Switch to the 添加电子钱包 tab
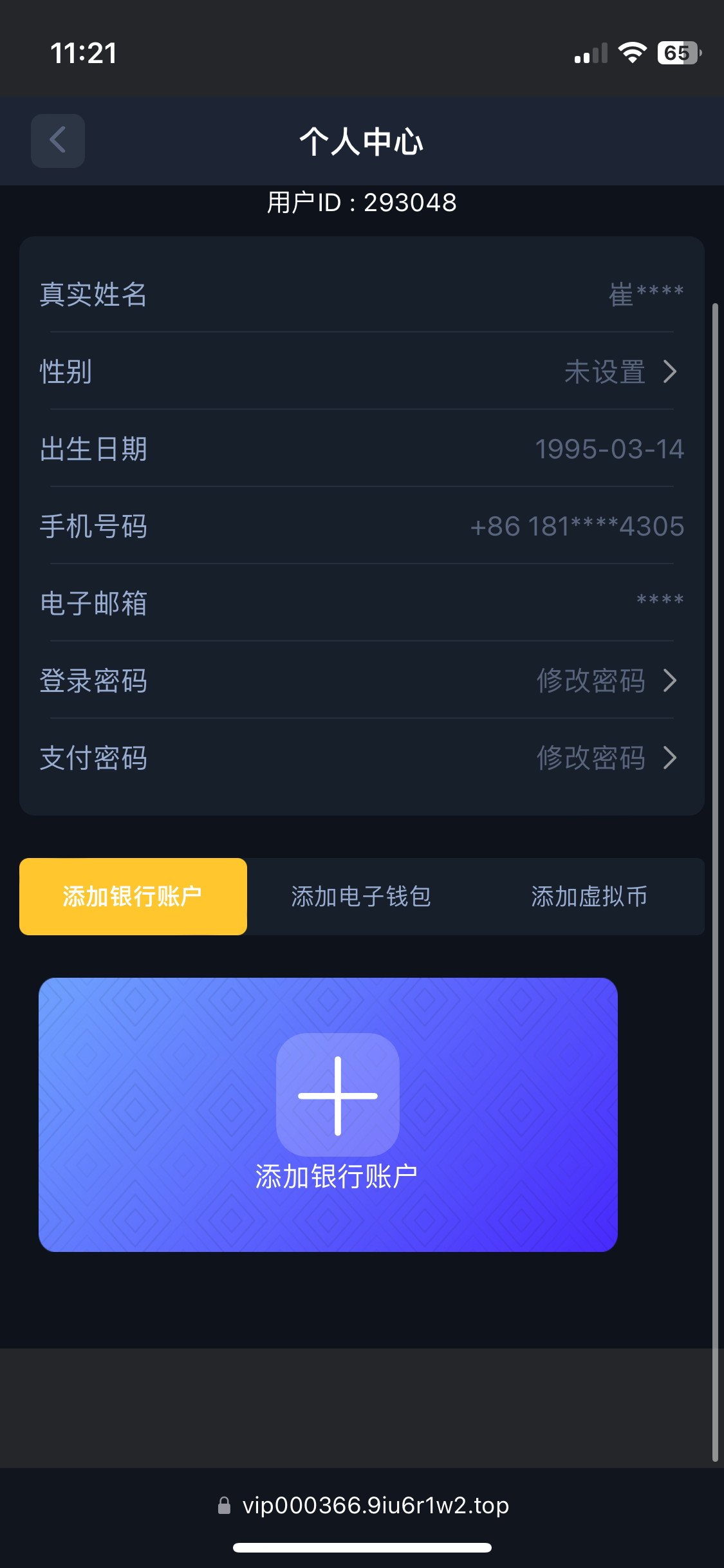The height and width of the screenshot is (1568, 724). 361,896
